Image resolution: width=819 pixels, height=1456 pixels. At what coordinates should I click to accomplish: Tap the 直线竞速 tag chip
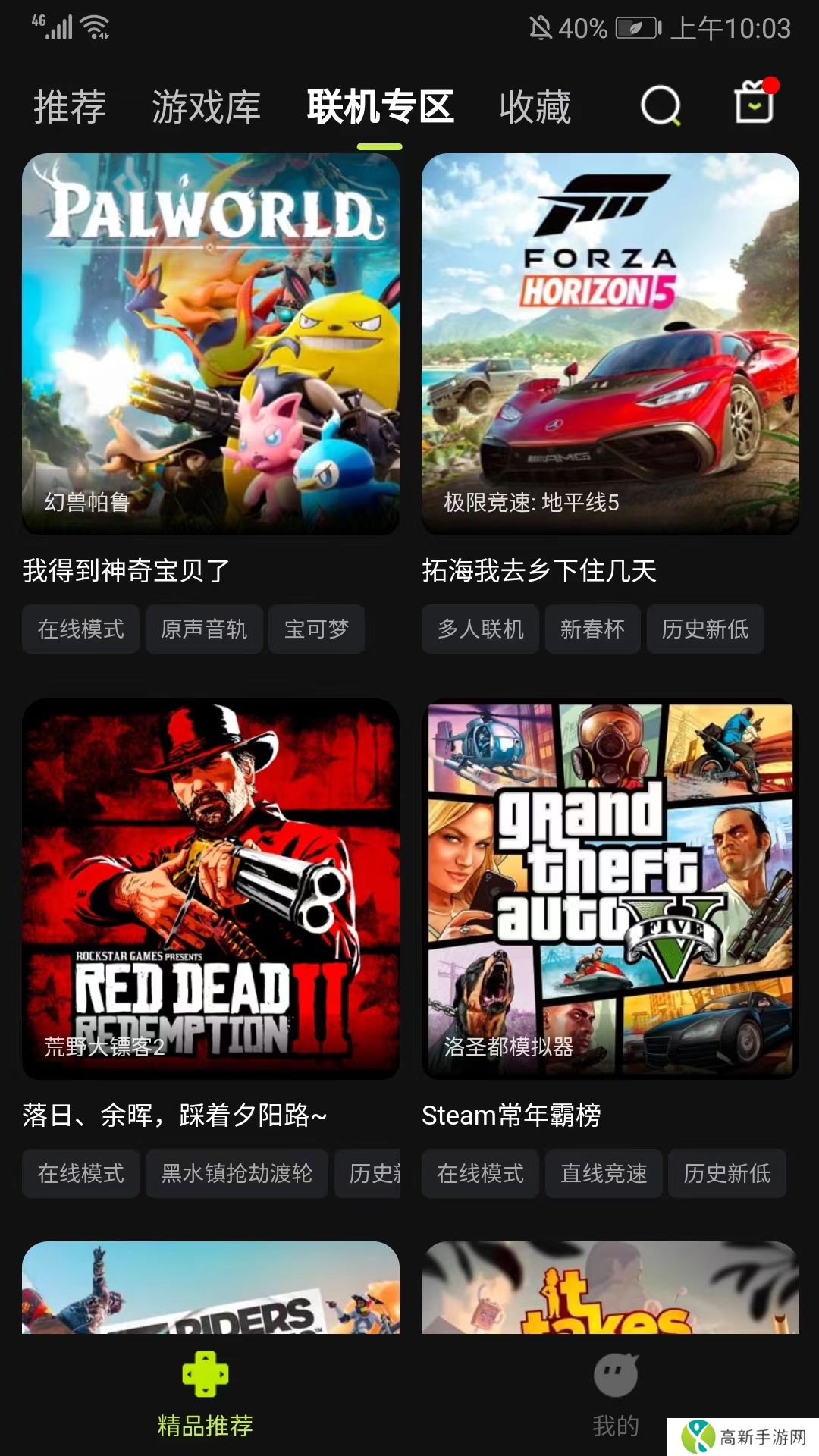click(604, 1174)
